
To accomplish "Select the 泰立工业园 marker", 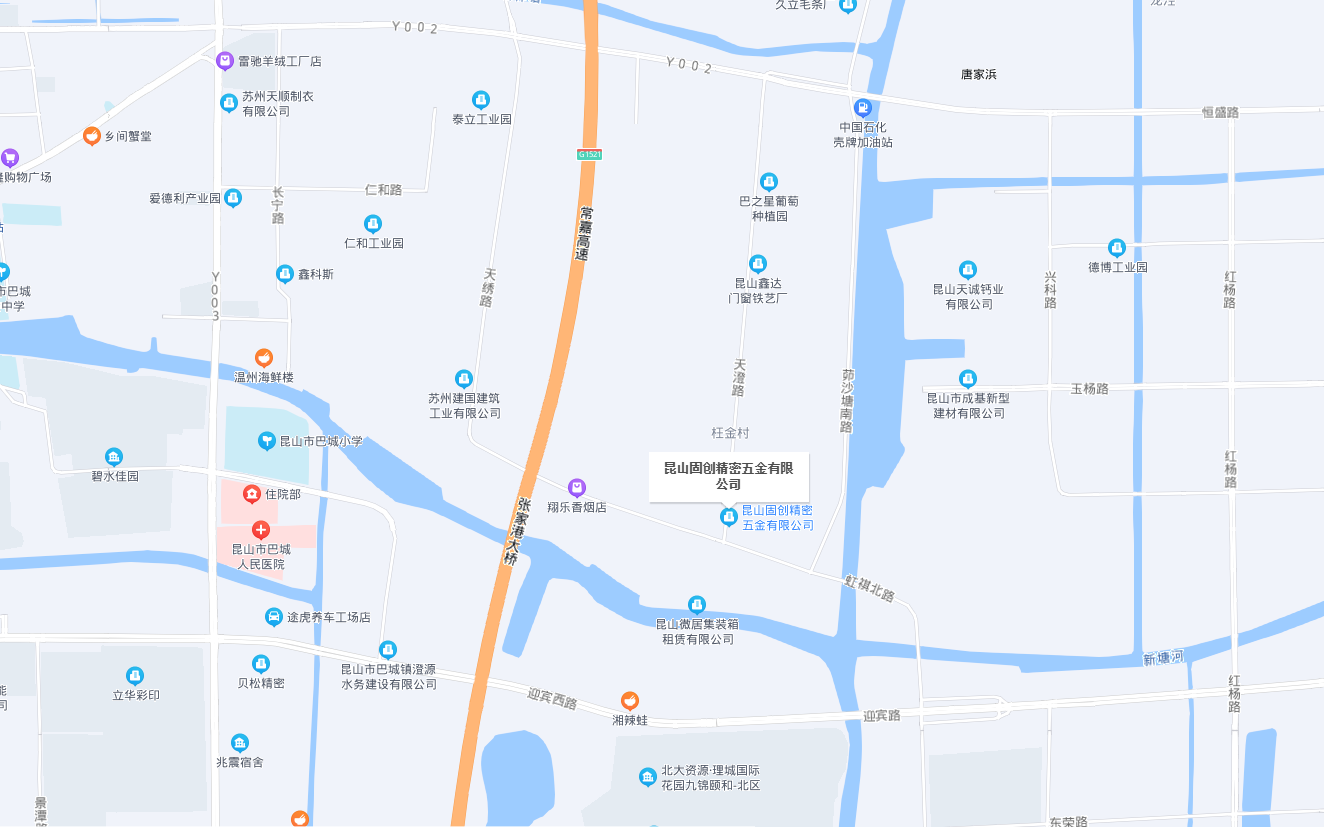I will tap(481, 100).
